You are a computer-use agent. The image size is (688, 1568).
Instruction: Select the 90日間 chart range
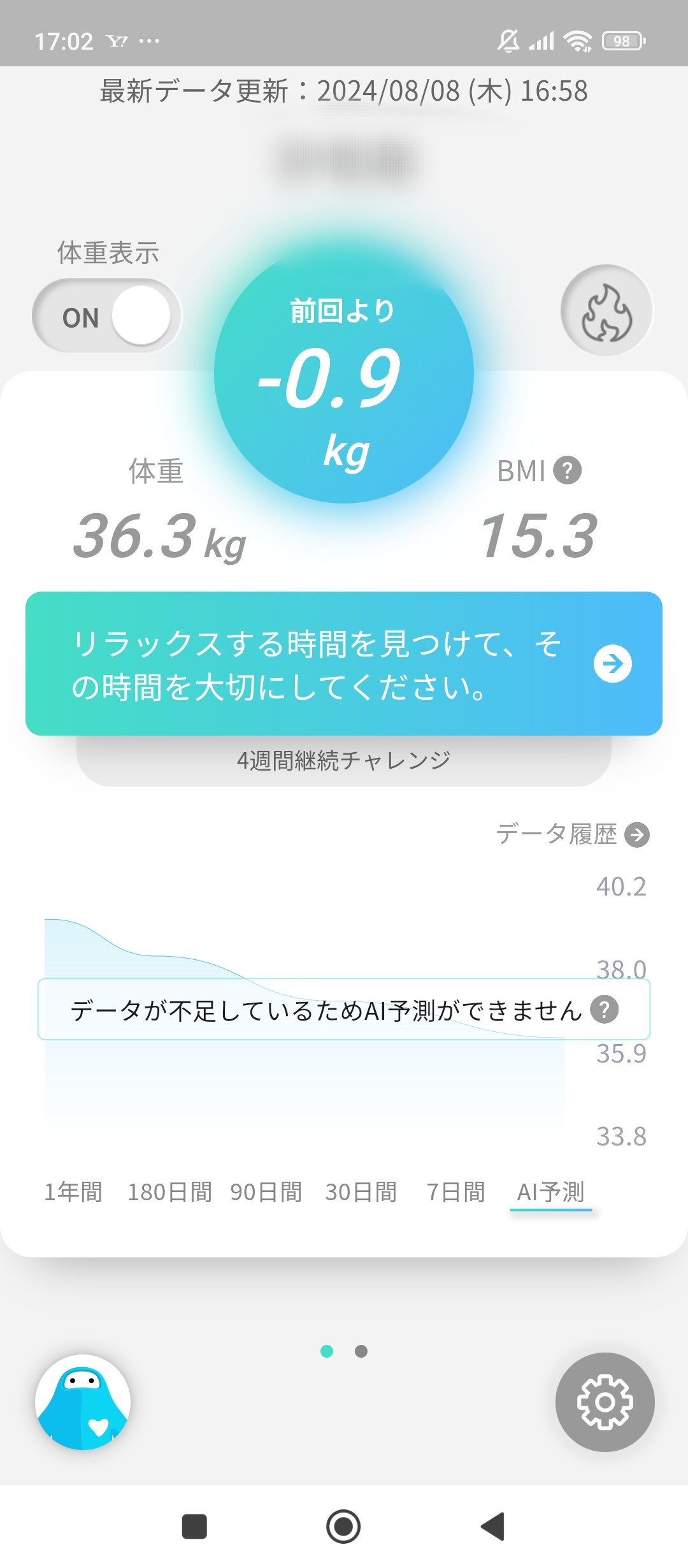point(266,1192)
